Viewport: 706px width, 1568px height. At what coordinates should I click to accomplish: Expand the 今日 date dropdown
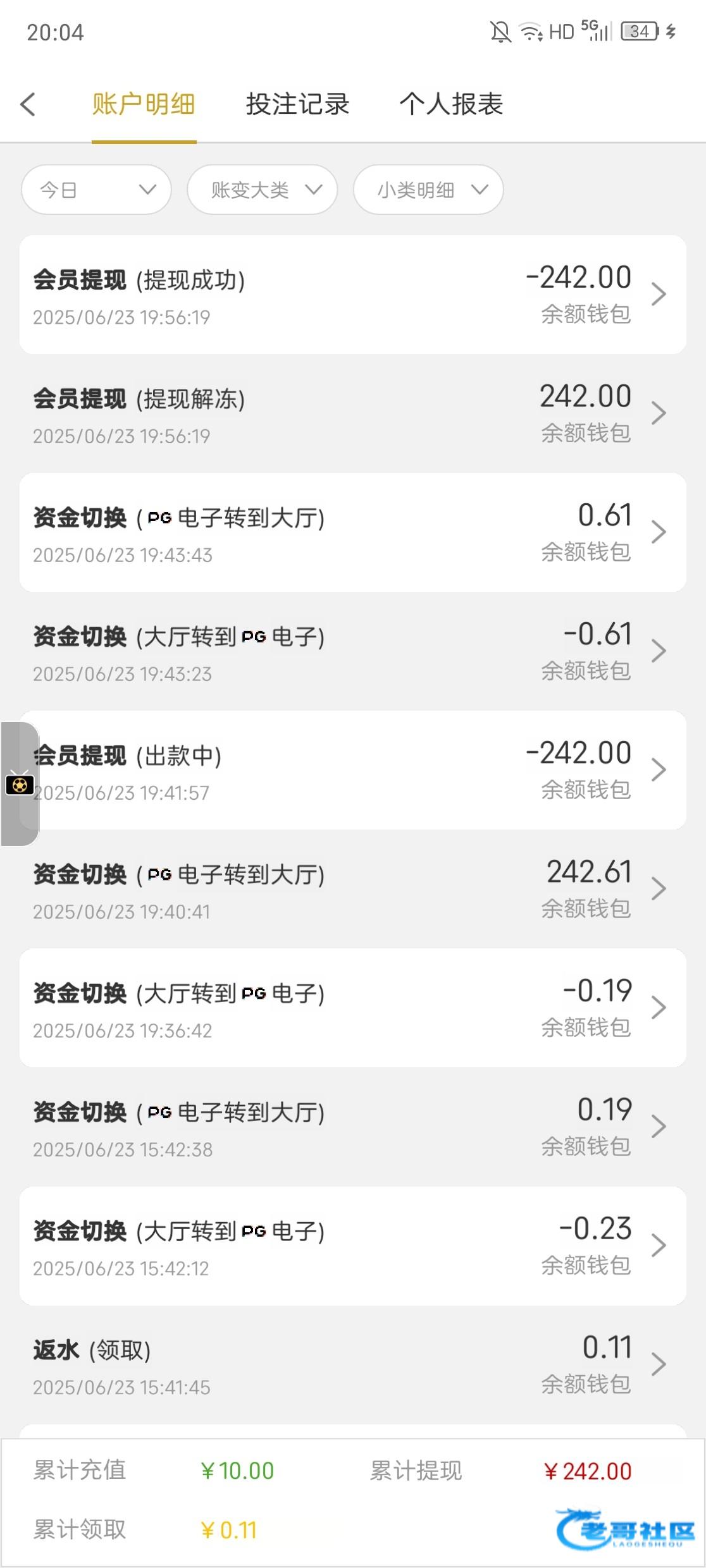(96, 190)
